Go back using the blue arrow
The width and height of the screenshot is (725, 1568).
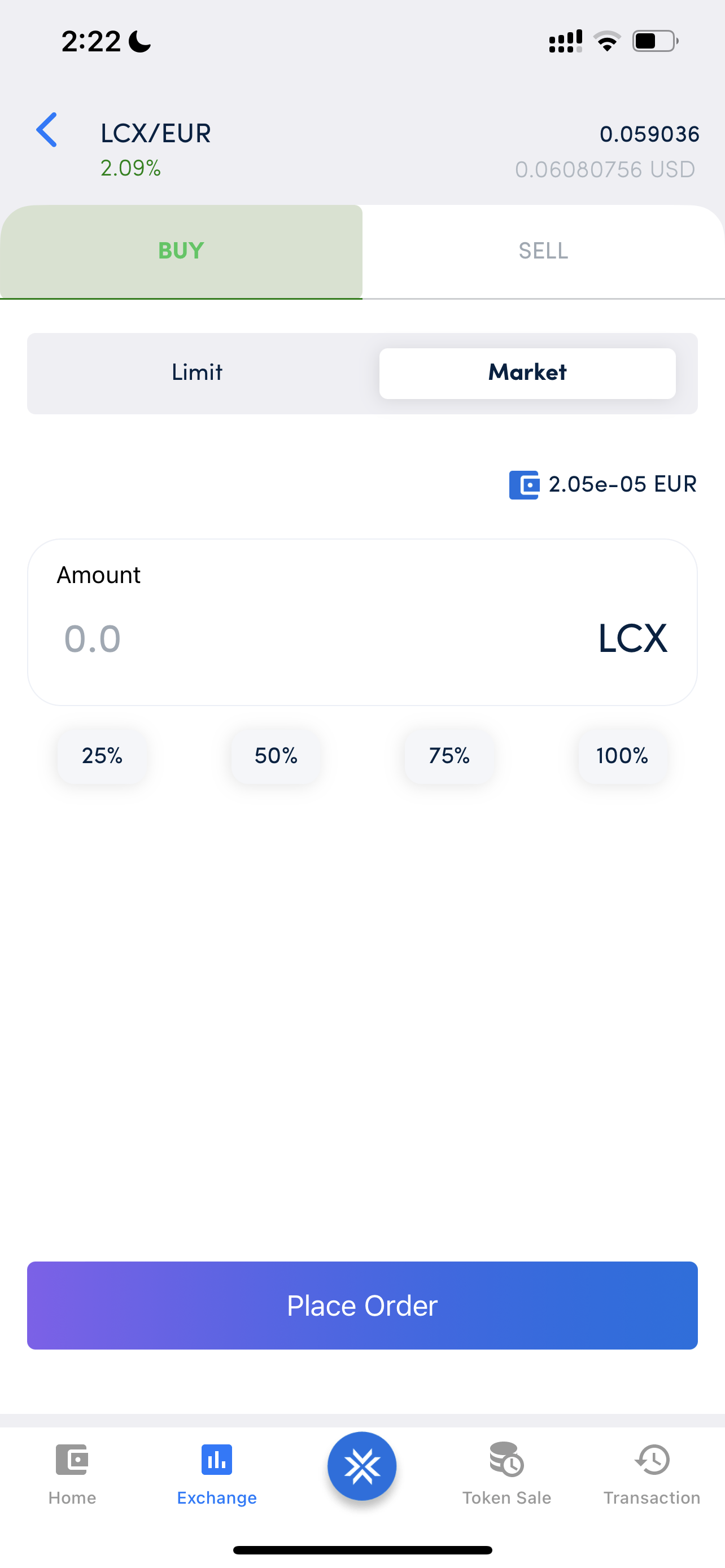coord(47,130)
